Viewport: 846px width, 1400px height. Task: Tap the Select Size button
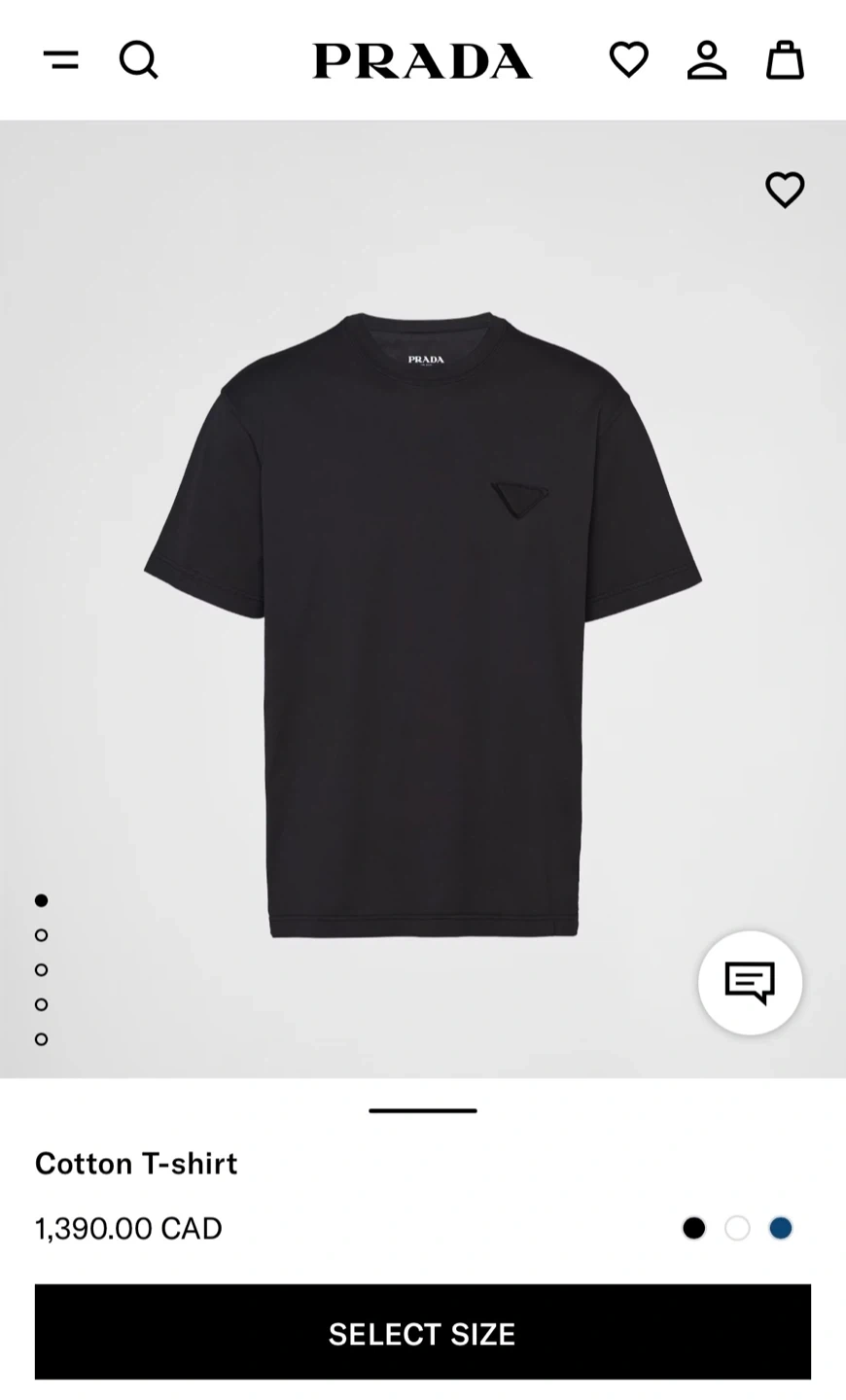click(422, 1332)
